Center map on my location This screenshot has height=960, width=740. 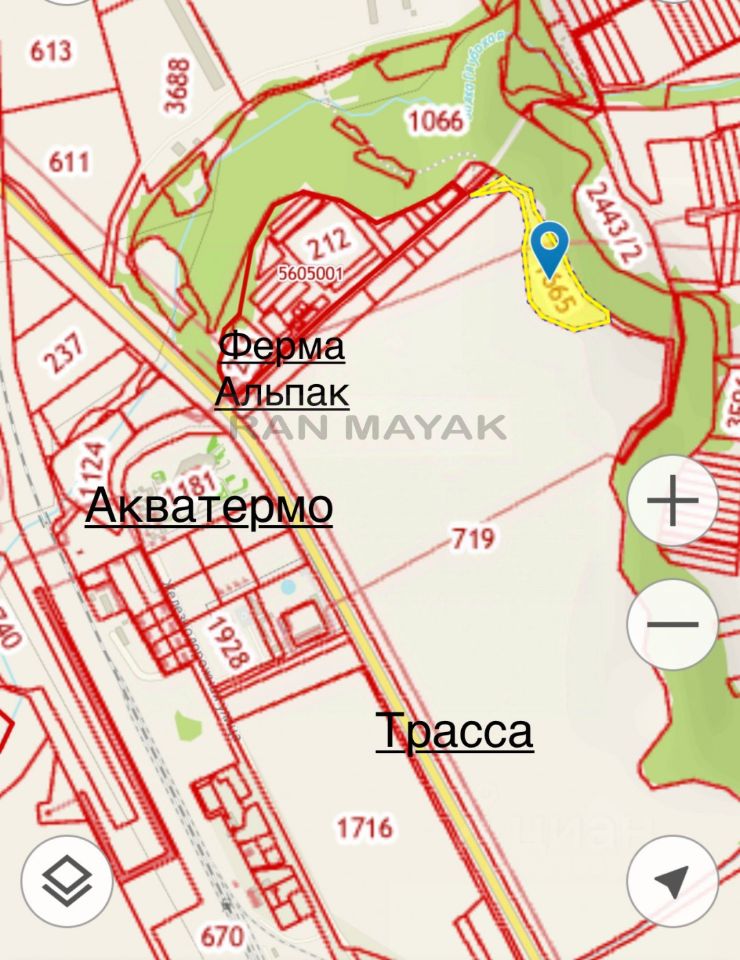(672, 881)
